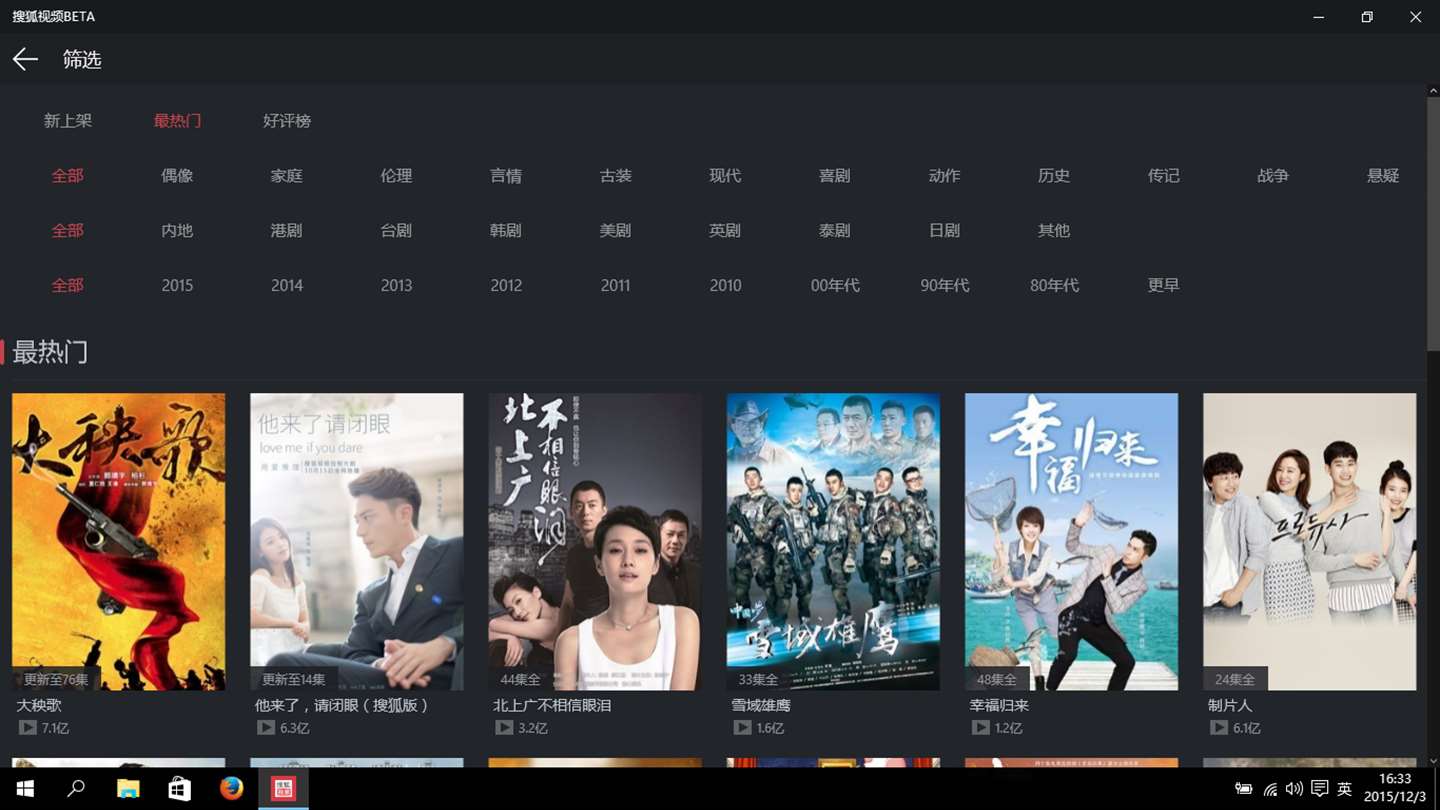Select 美剧 region filter
The height and width of the screenshot is (810, 1440).
pos(616,231)
